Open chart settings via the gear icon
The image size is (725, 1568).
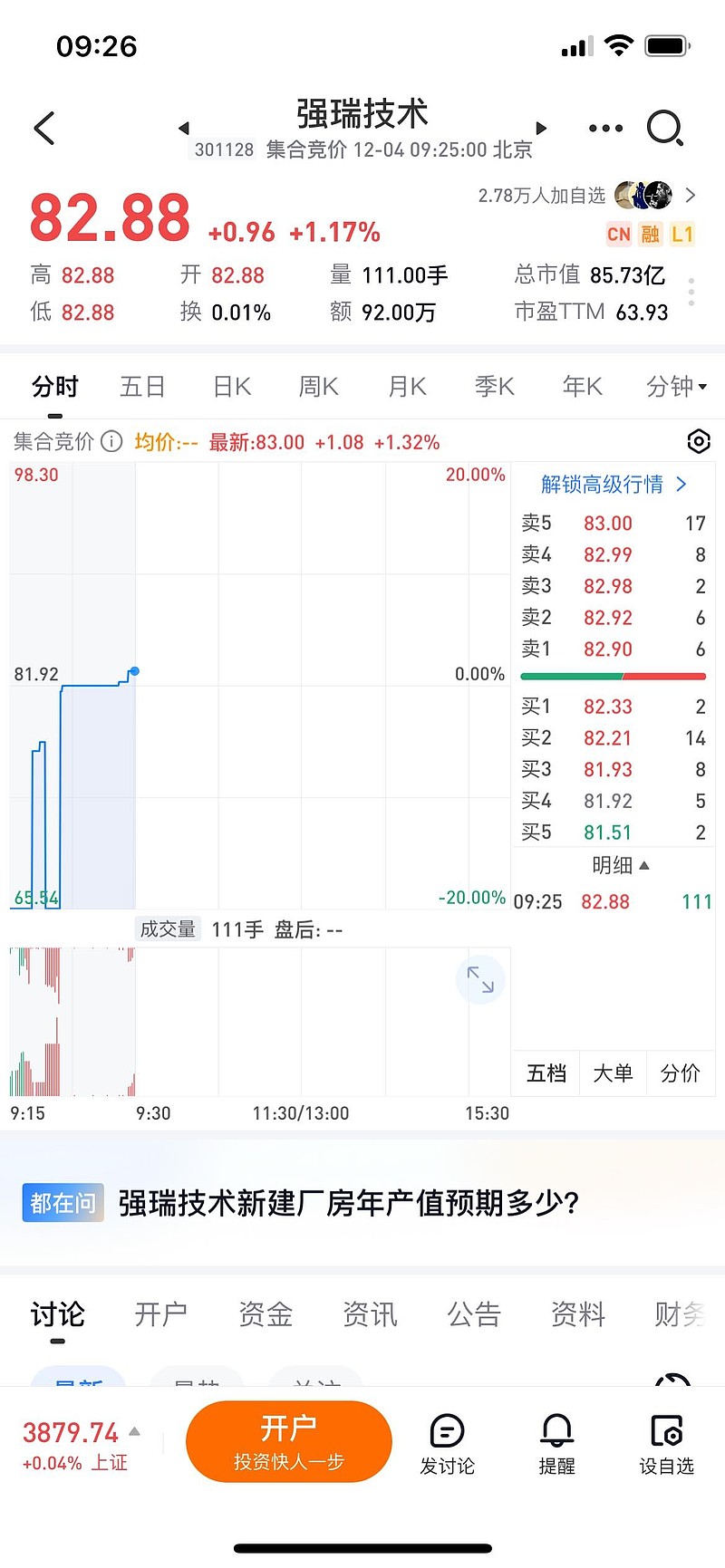[698, 441]
